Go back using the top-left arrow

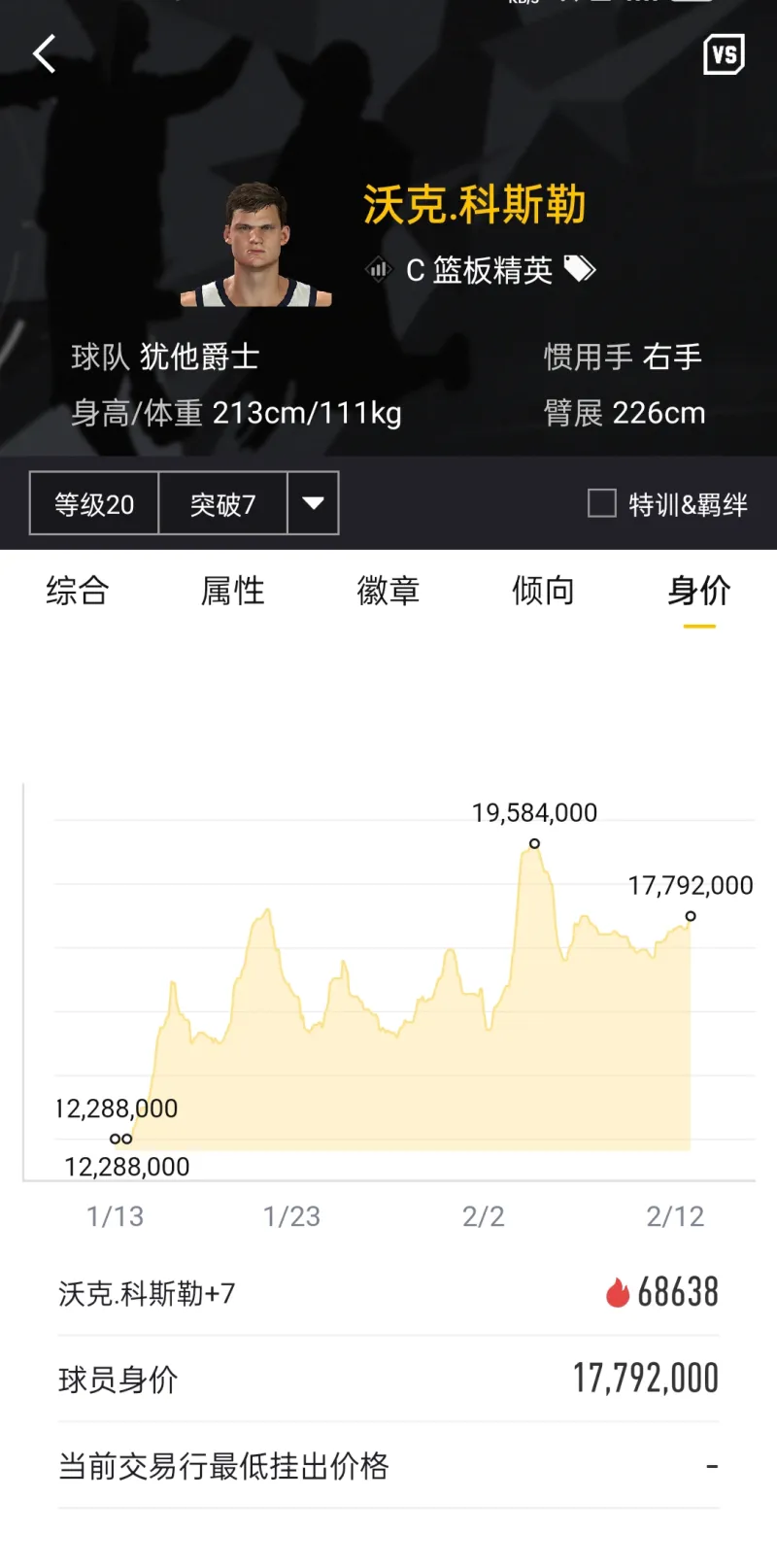tap(45, 53)
